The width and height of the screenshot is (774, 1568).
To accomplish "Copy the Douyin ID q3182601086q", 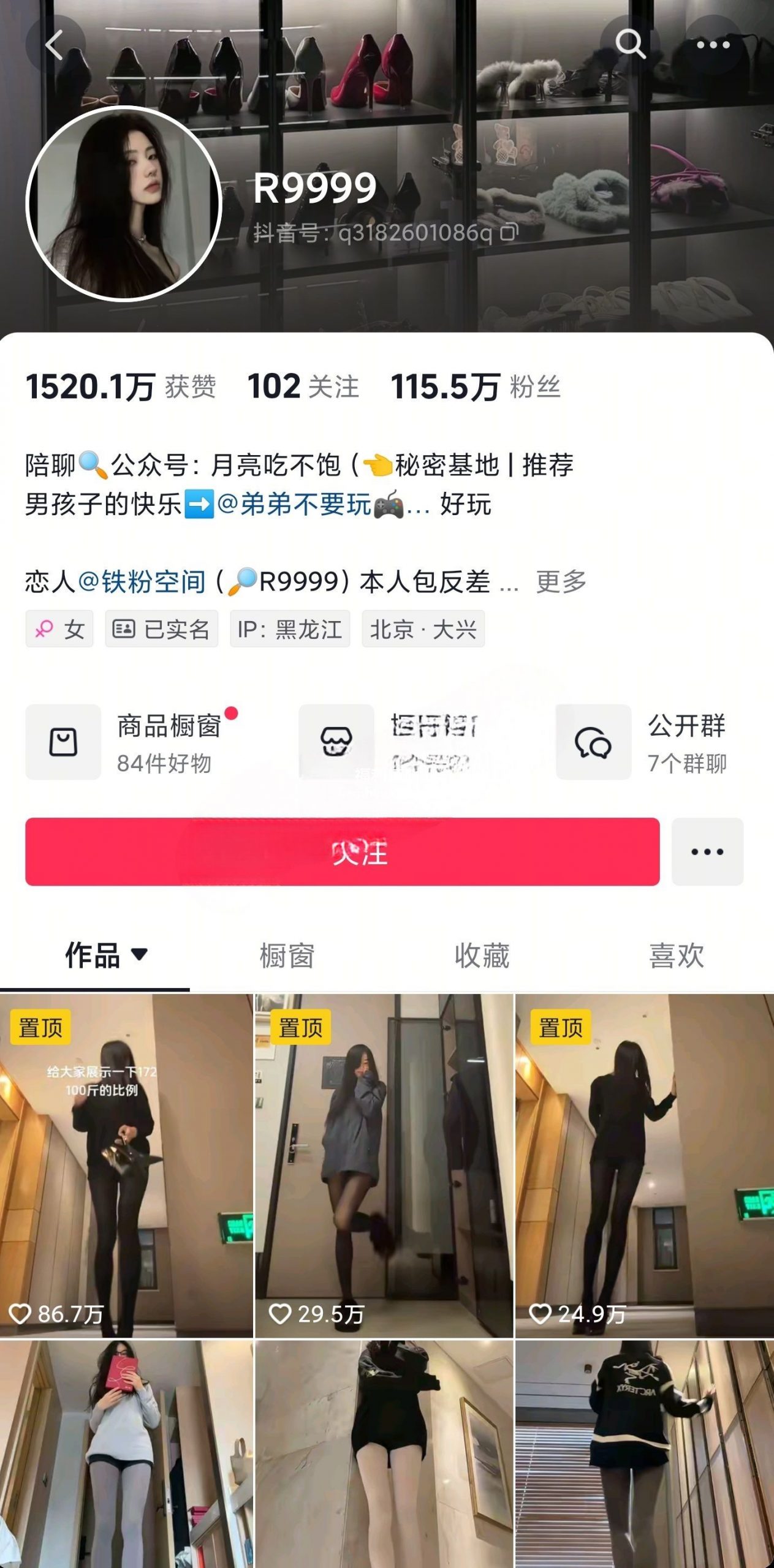I will [509, 232].
